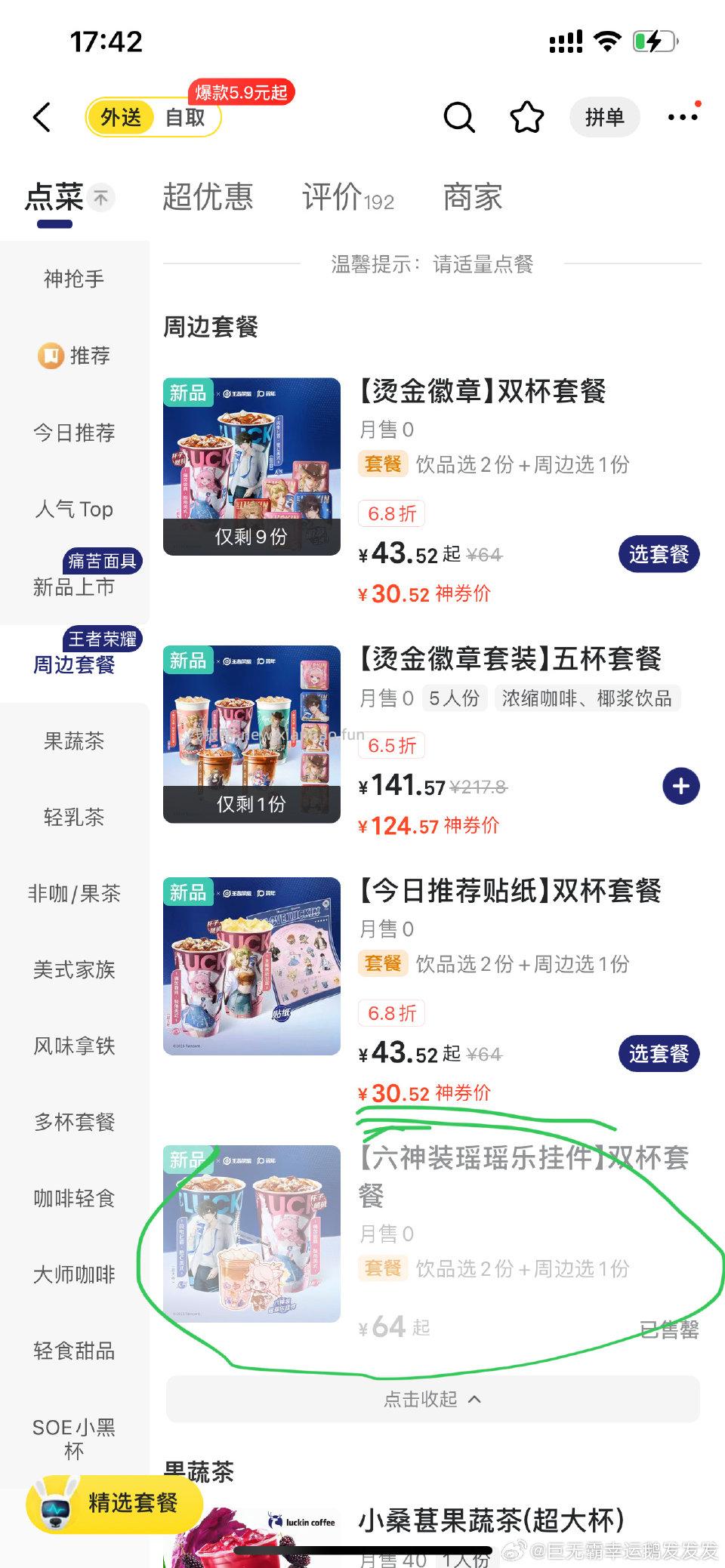Open the more options ellipsis icon
The width and height of the screenshot is (725, 1568).
pos(682,117)
